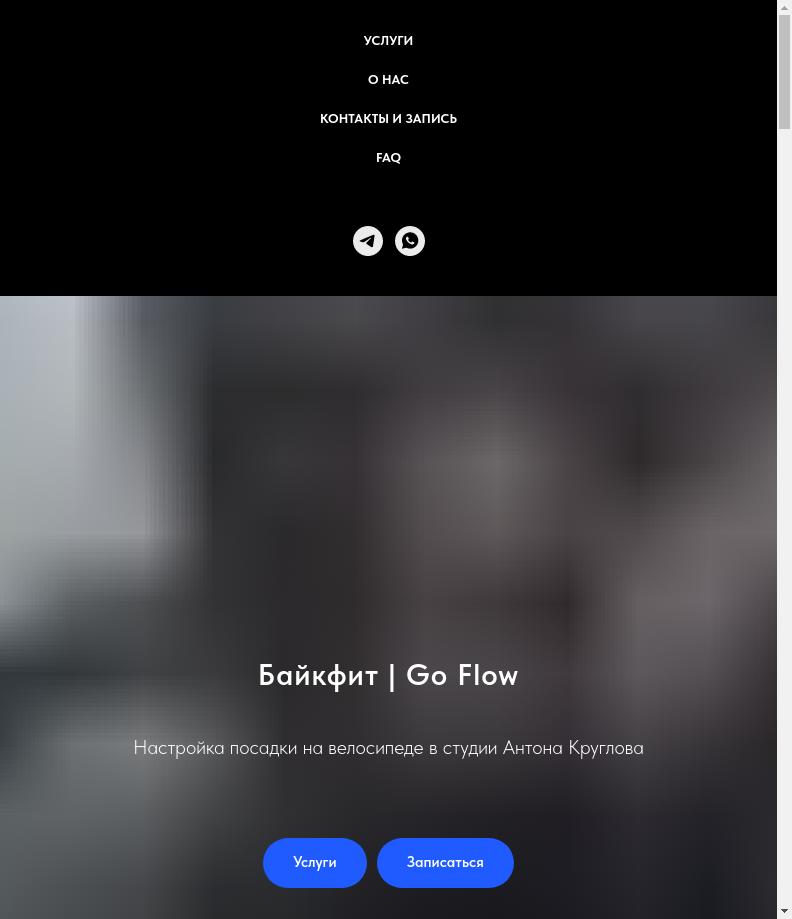Open the УСЛУГИ menu link

click(388, 41)
